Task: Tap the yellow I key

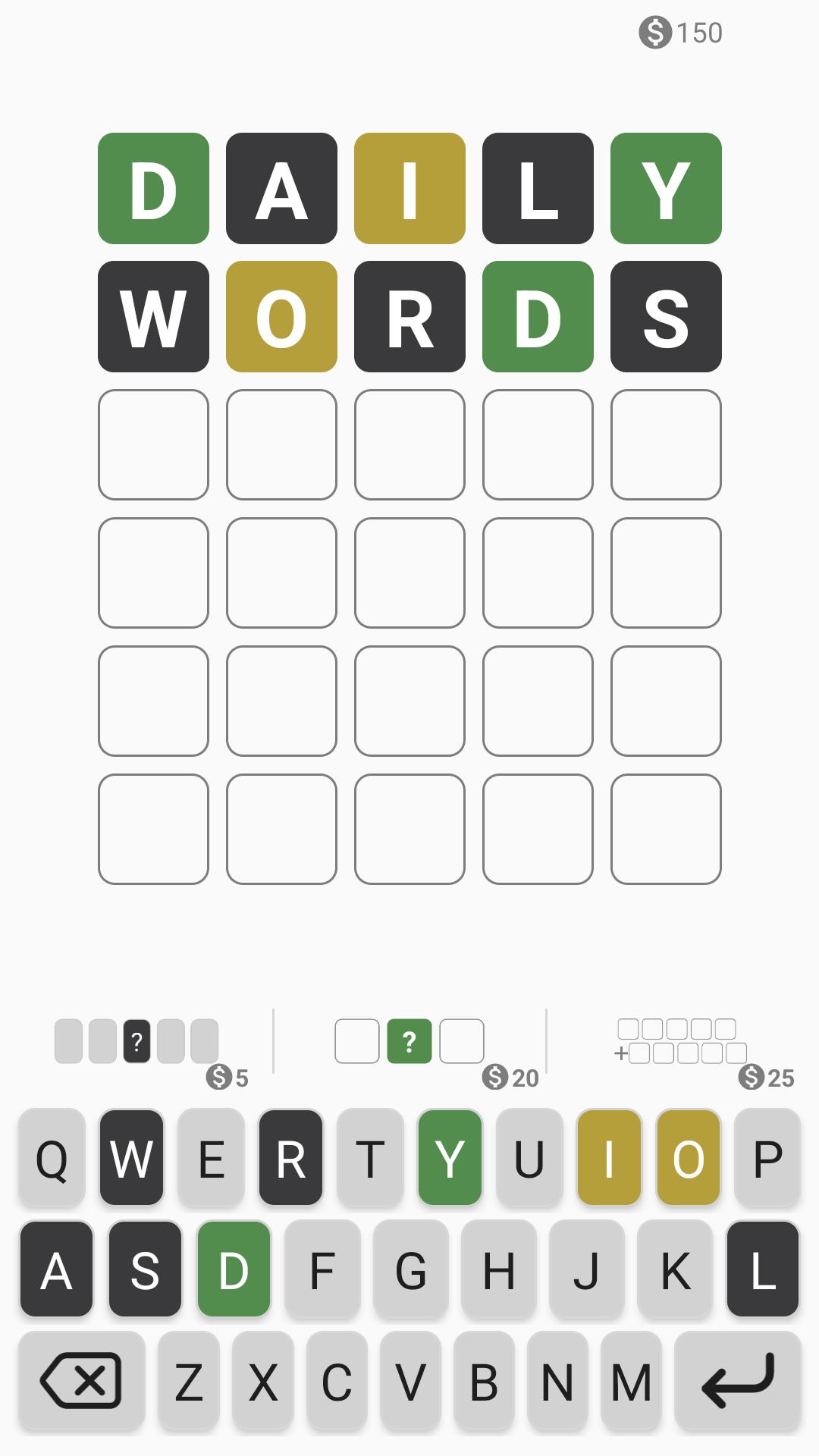Action: [x=609, y=1158]
